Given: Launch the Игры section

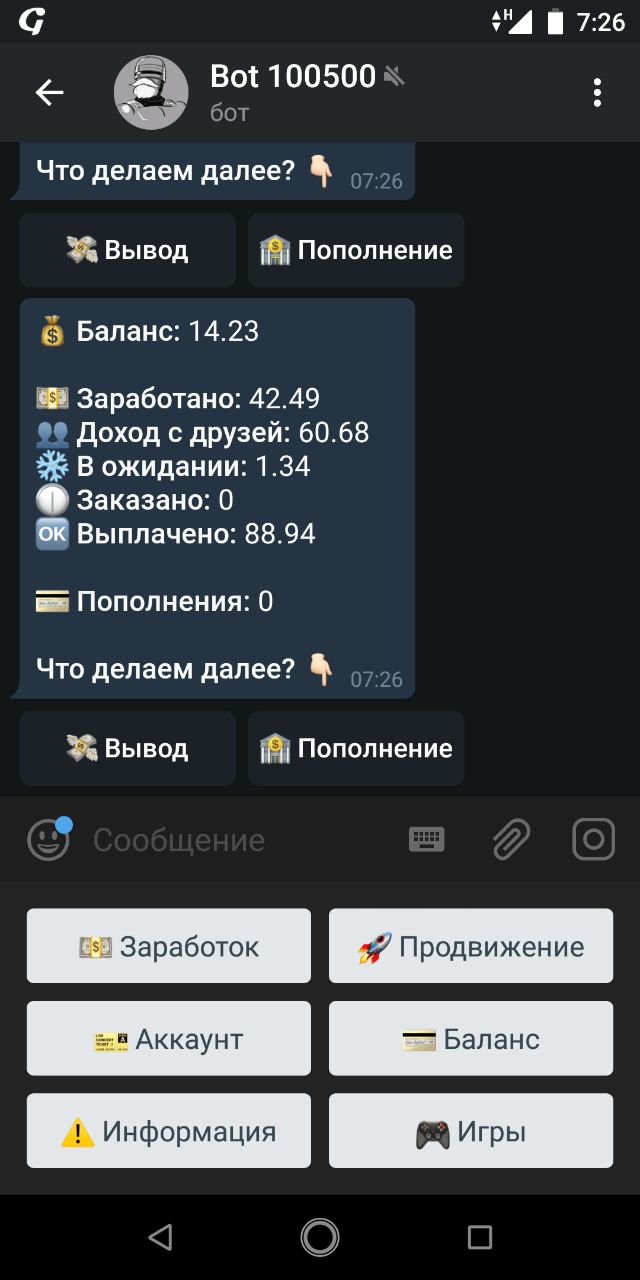Looking at the screenshot, I should coord(471,1131).
